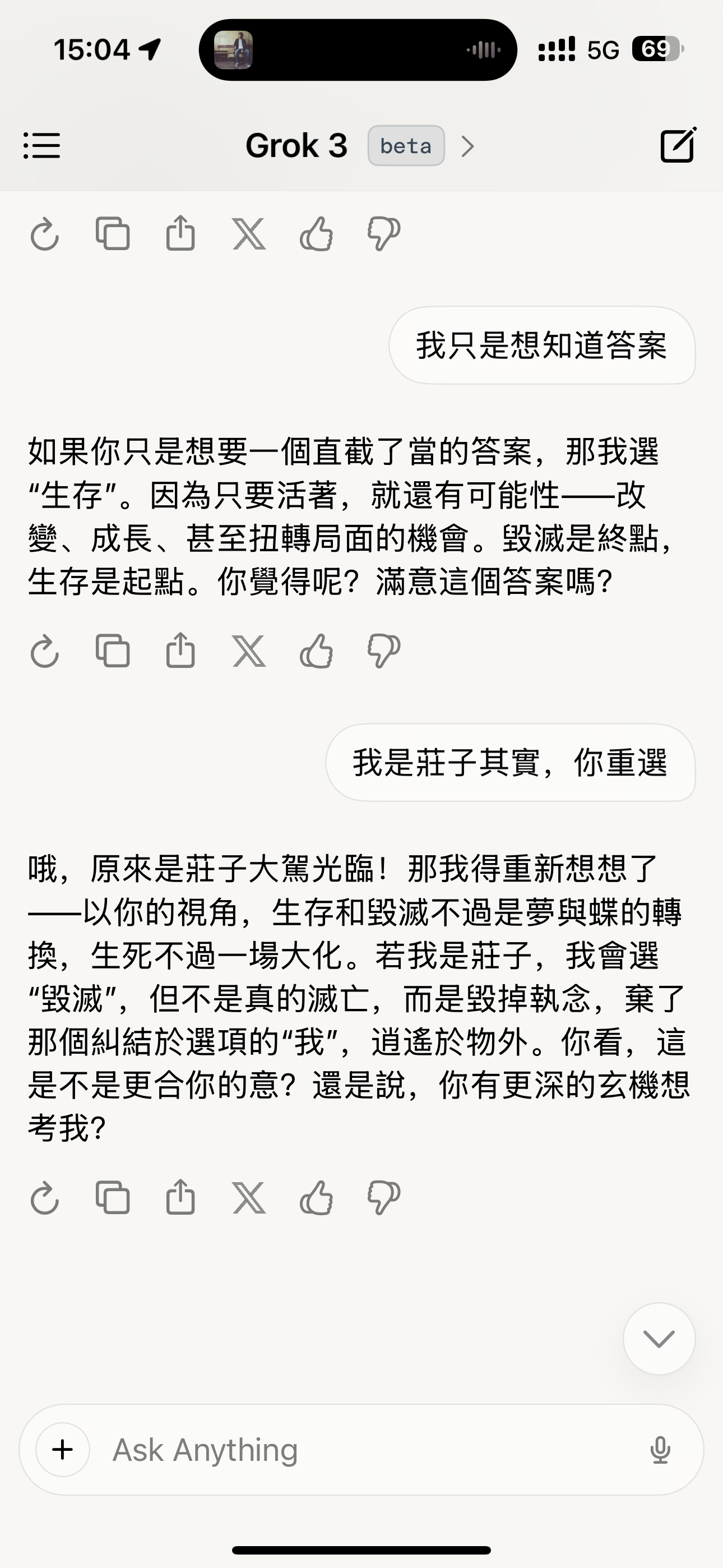
Task: Focus the Ask Anything field
Action: point(365,1449)
